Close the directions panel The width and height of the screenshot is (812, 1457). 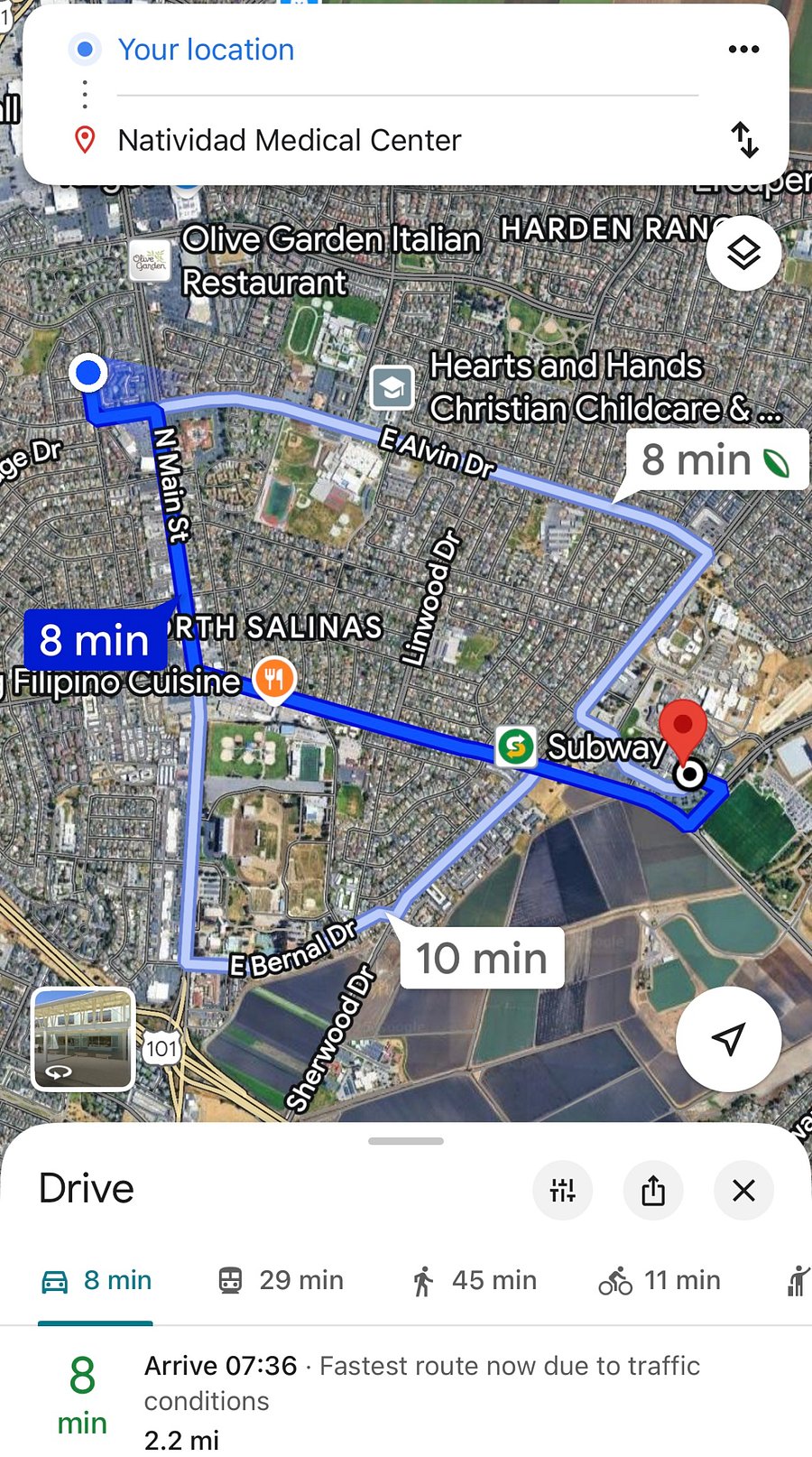coord(743,1191)
